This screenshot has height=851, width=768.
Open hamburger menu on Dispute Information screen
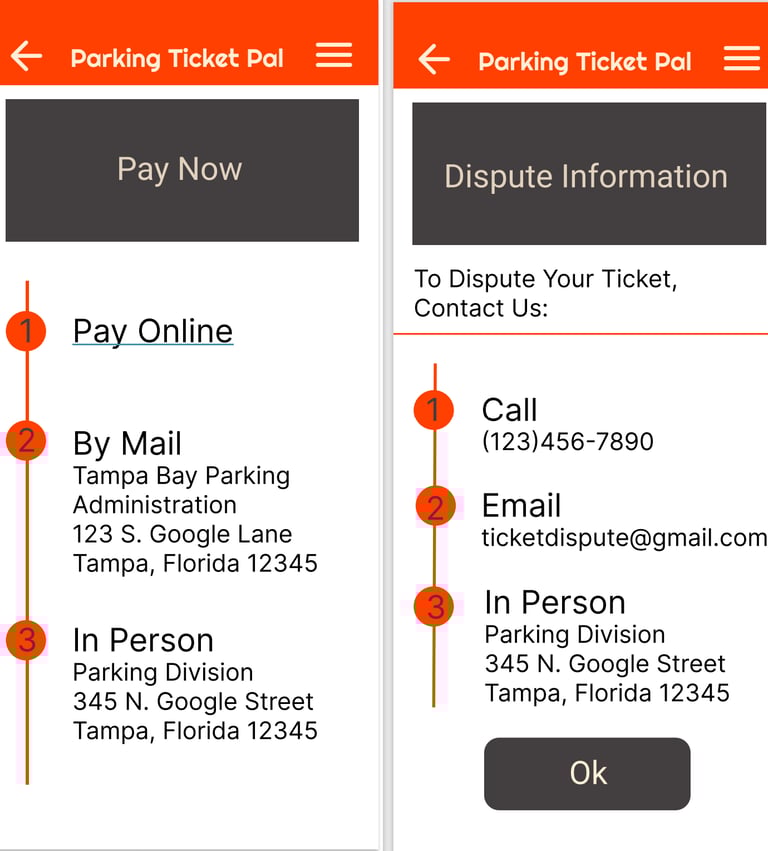click(742, 59)
